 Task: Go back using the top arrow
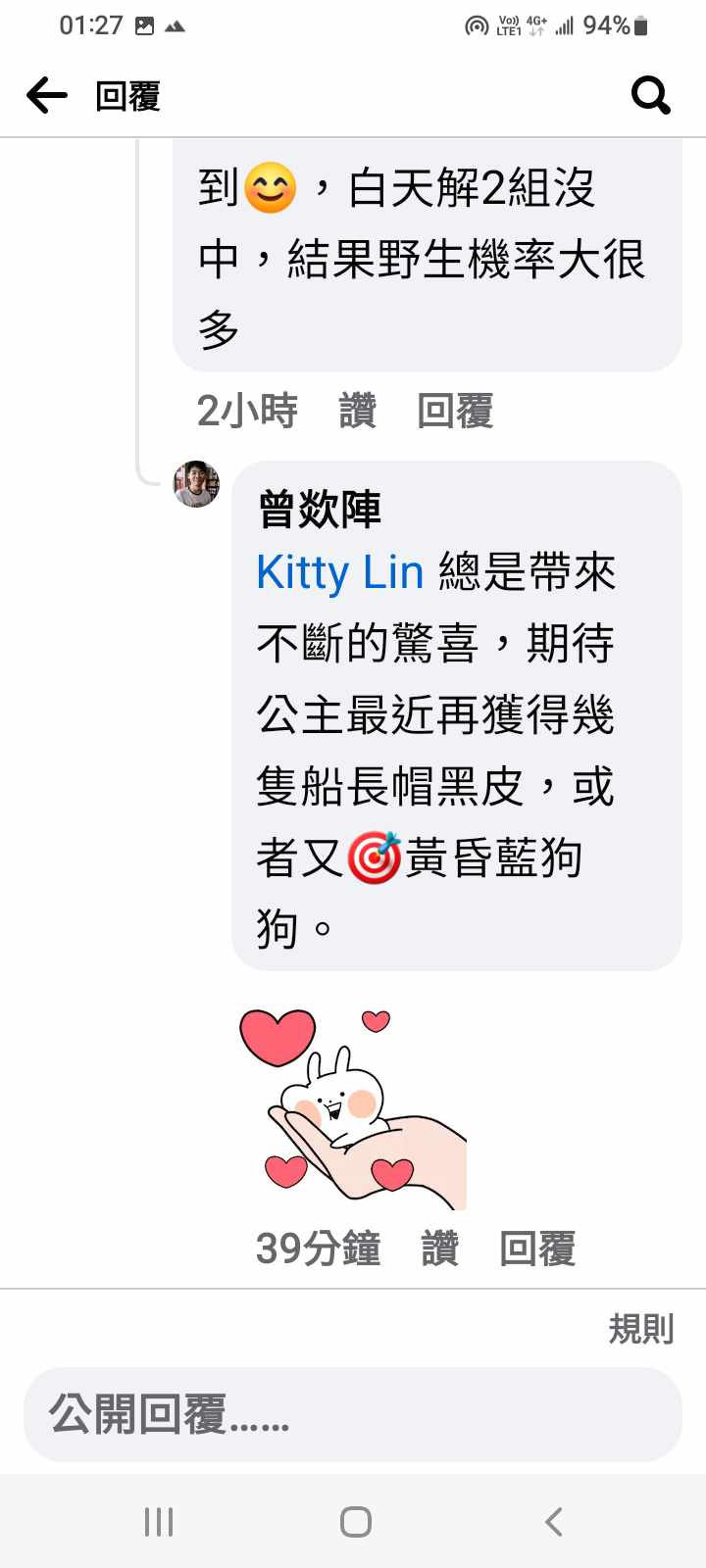tap(47, 96)
